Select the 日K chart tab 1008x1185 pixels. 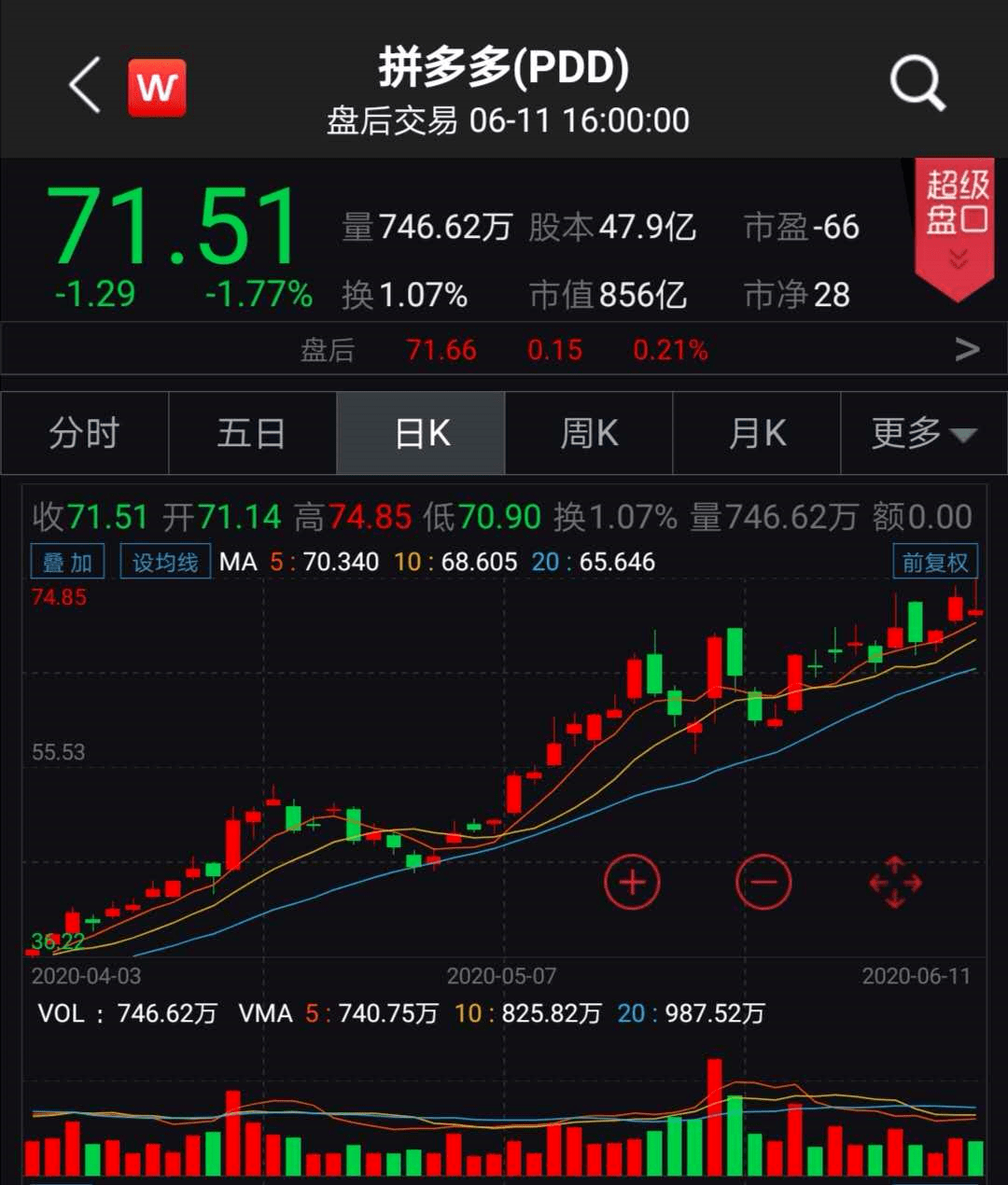[421, 434]
